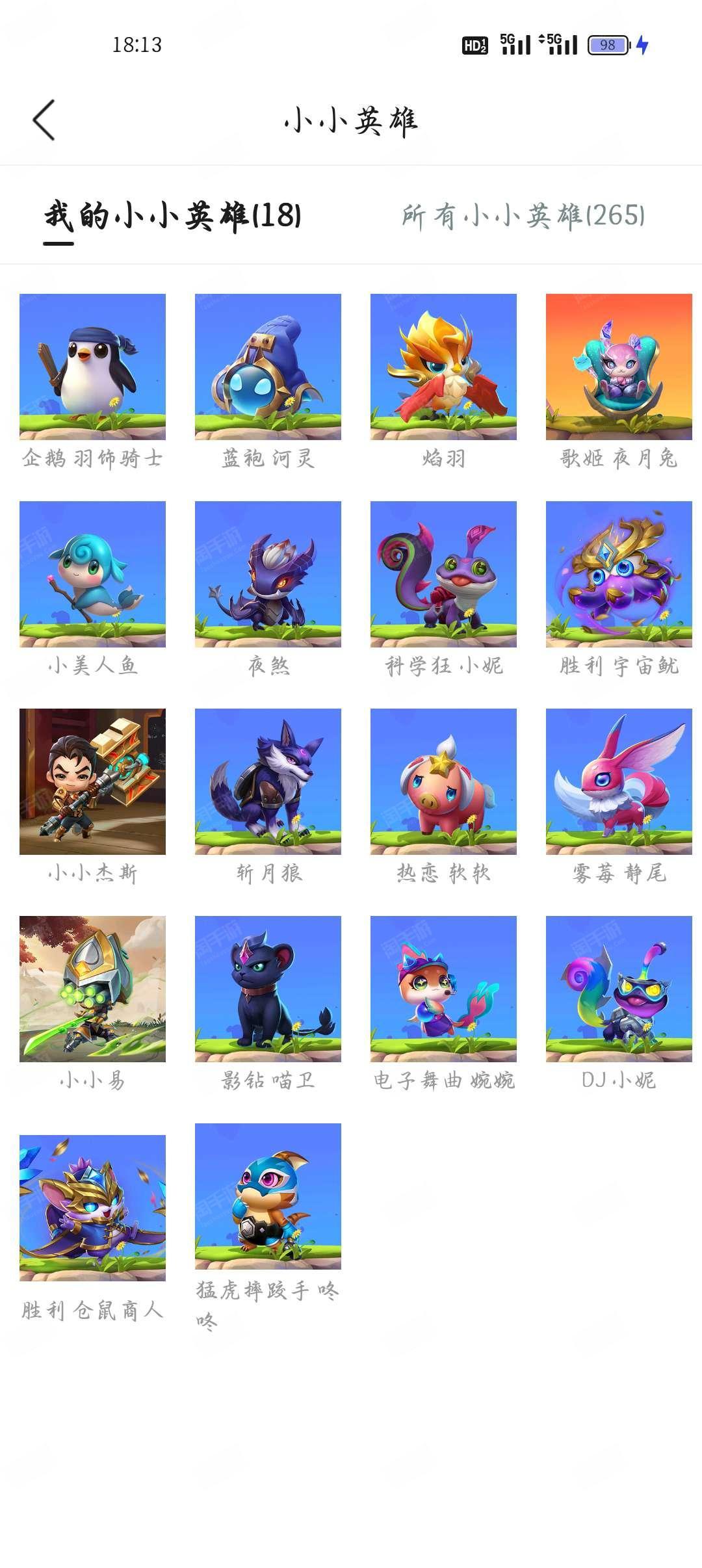Open 蓝袍 河灵 hero tile
The width and height of the screenshot is (702, 1568).
(x=268, y=367)
